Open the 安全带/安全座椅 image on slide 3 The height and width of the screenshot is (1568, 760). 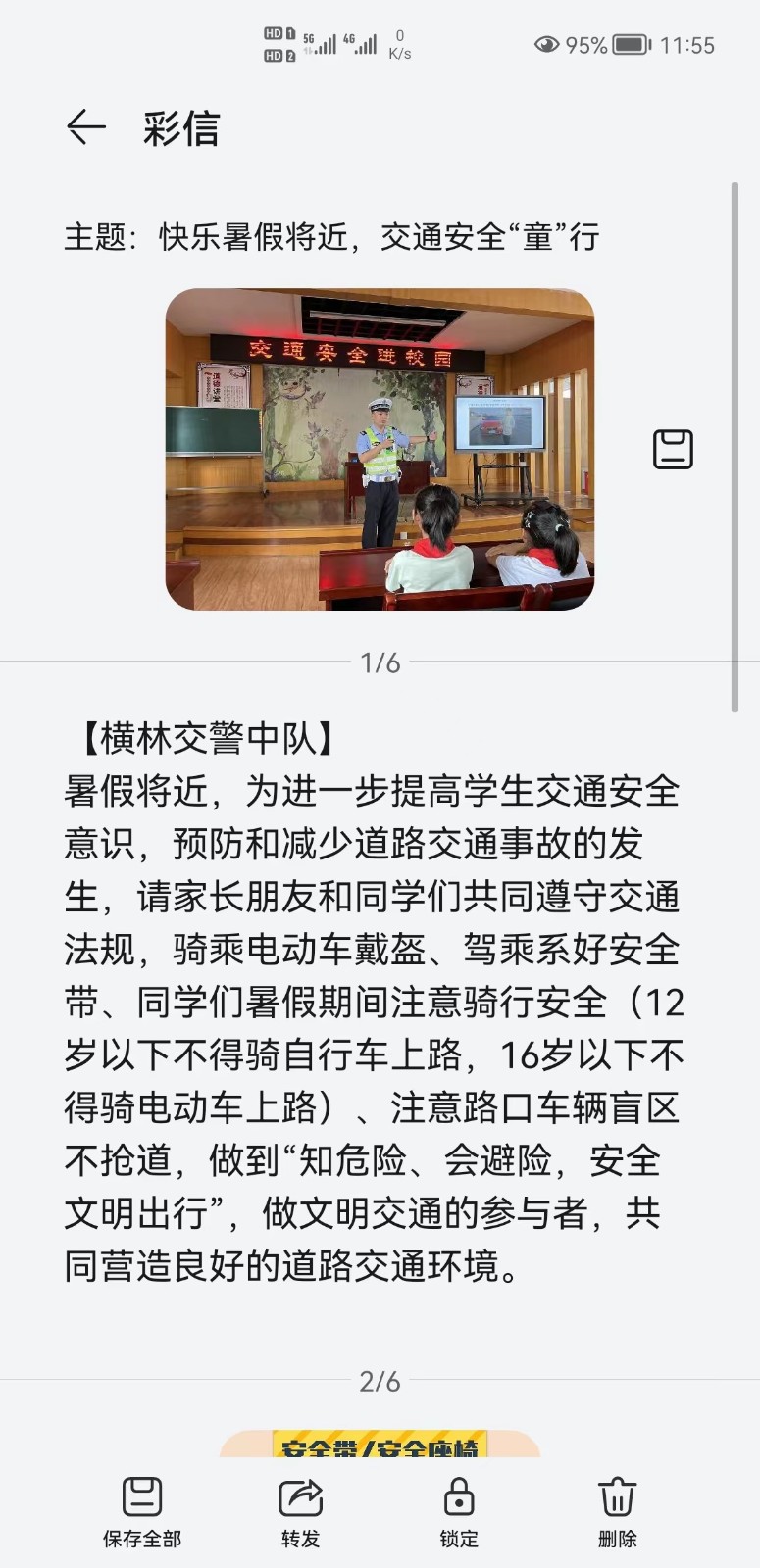380,1443
